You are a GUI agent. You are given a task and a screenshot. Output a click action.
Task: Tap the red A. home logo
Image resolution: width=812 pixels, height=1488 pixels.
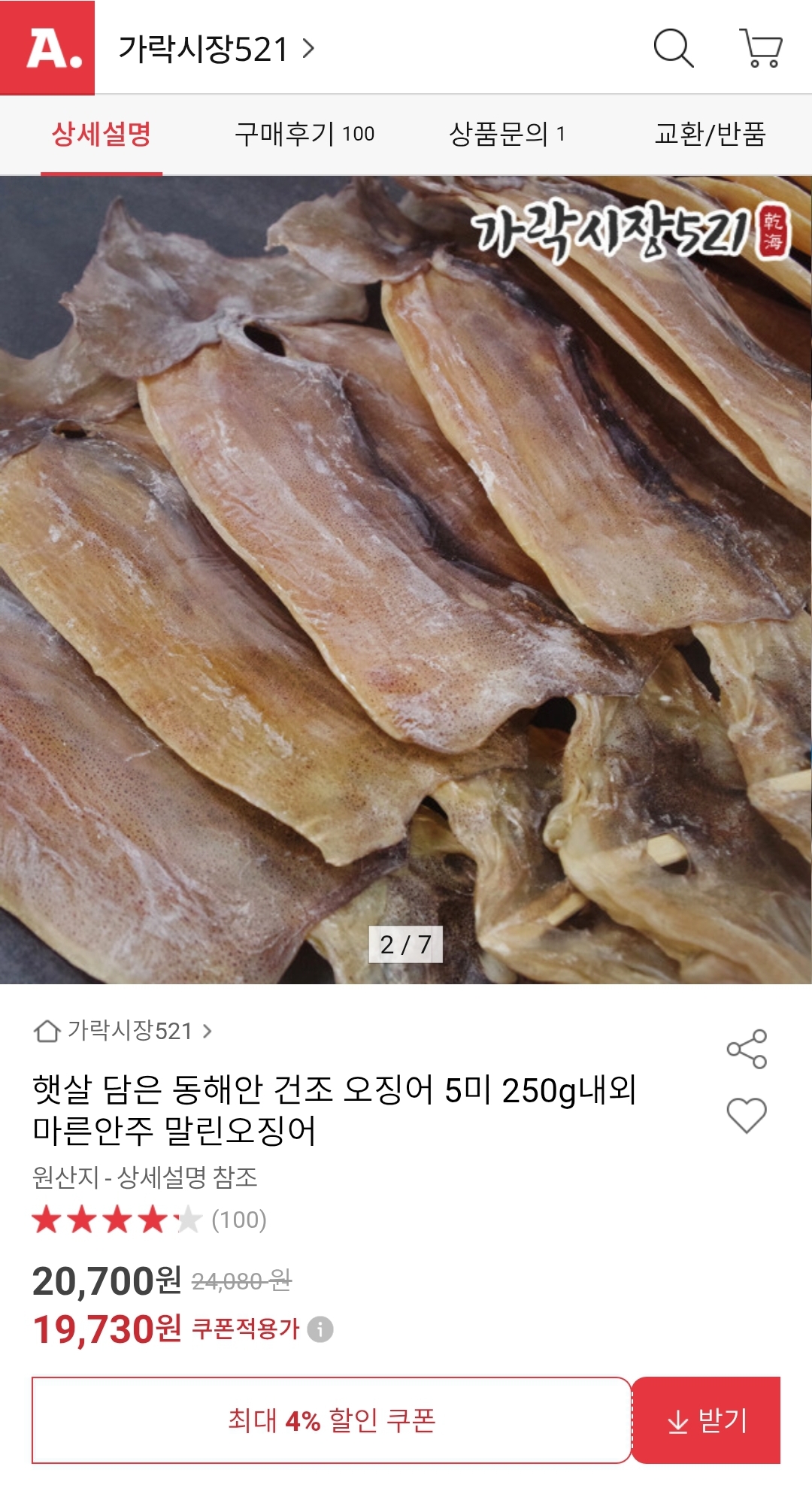pos(47,47)
